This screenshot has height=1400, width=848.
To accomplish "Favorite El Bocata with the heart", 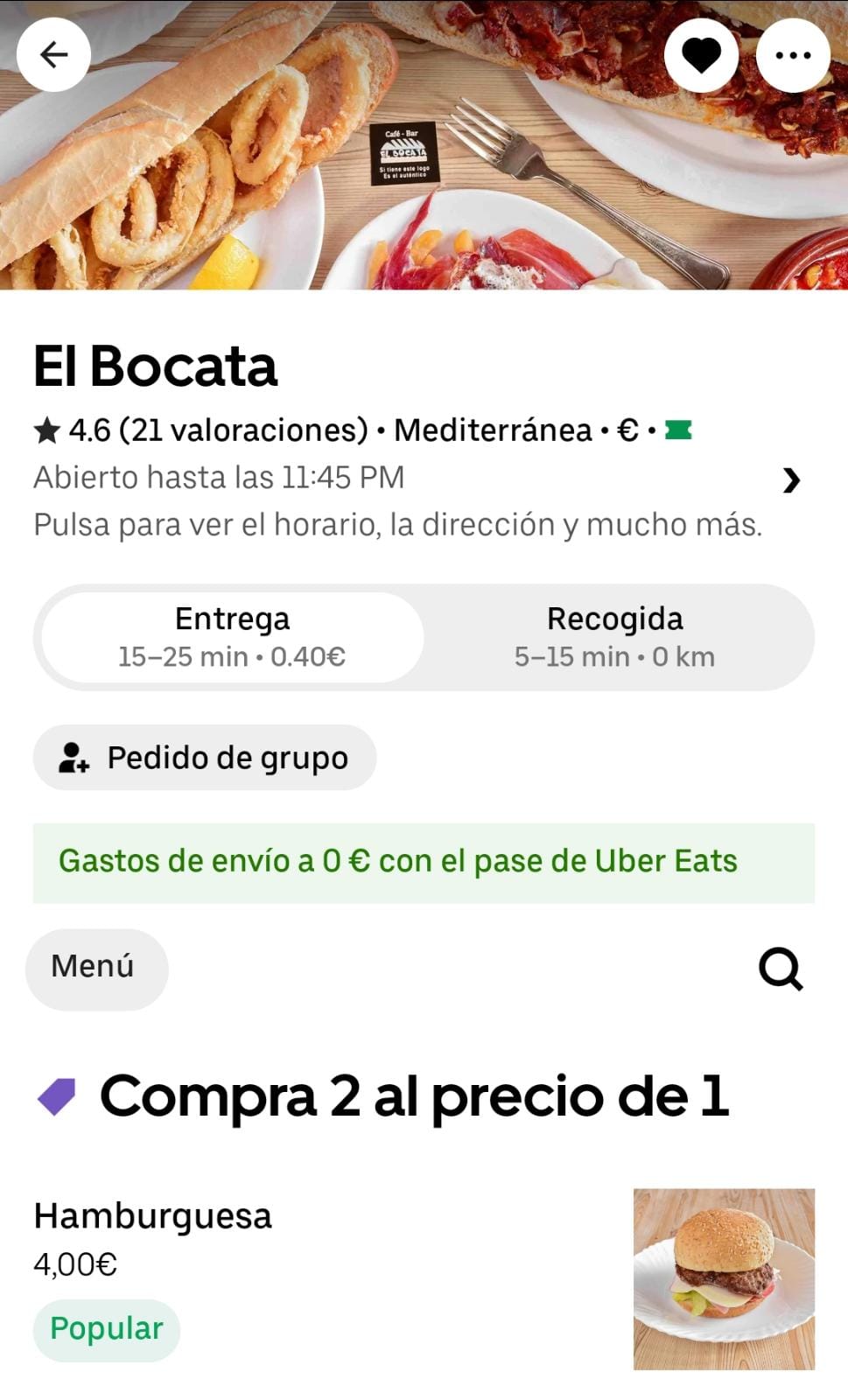I will point(701,54).
